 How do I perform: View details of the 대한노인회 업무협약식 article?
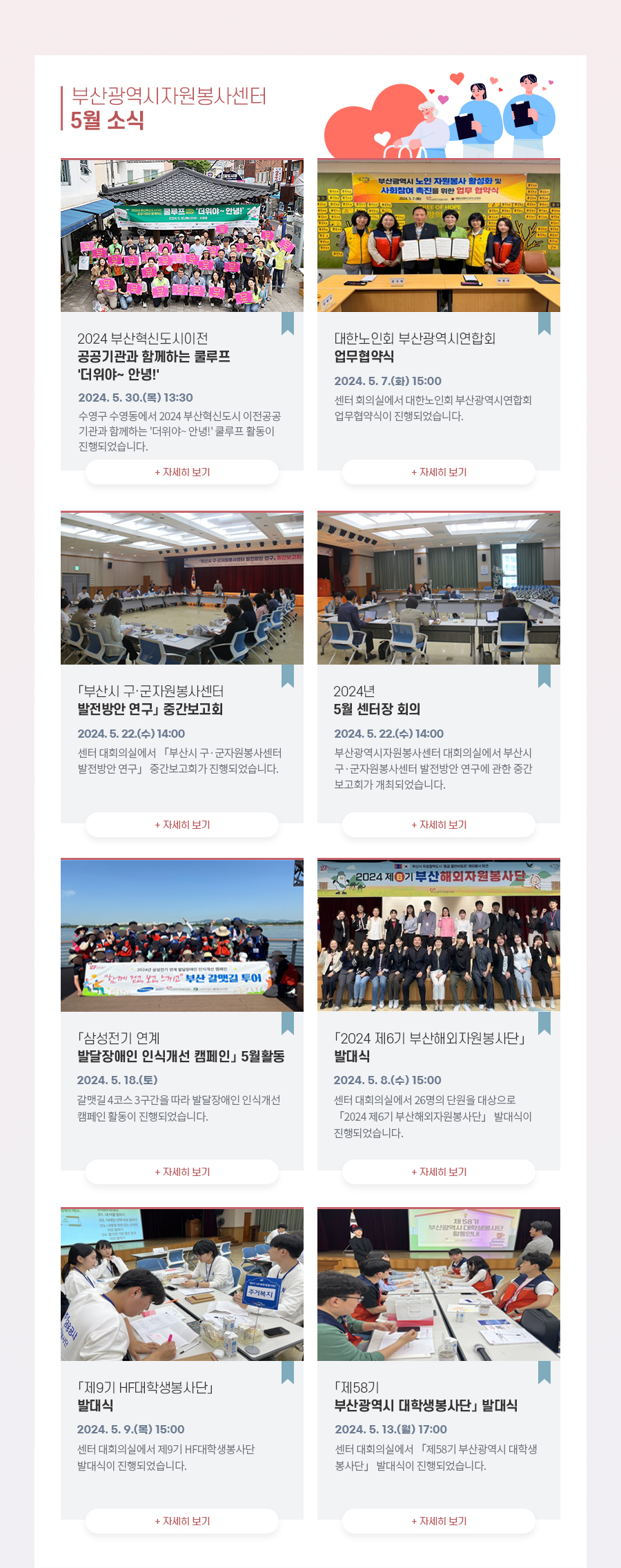[439, 472]
